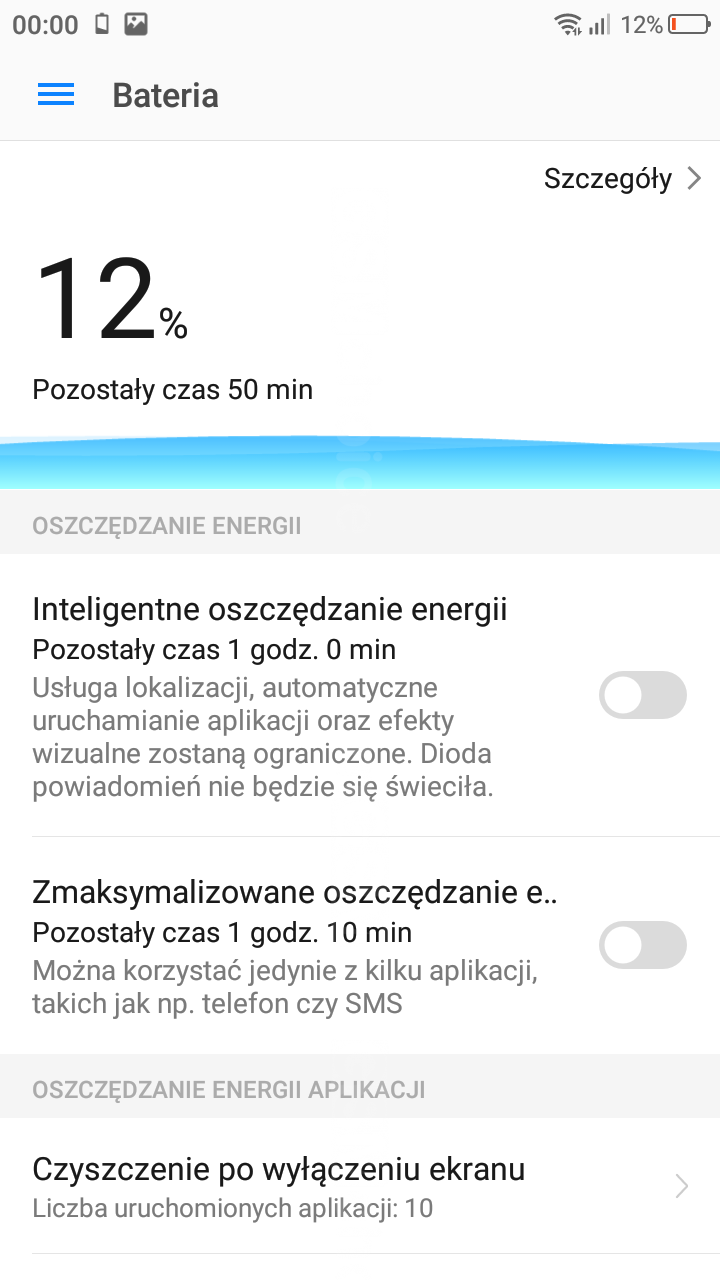
Task: Open the hamburger drawer menu
Action: click(56, 95)
